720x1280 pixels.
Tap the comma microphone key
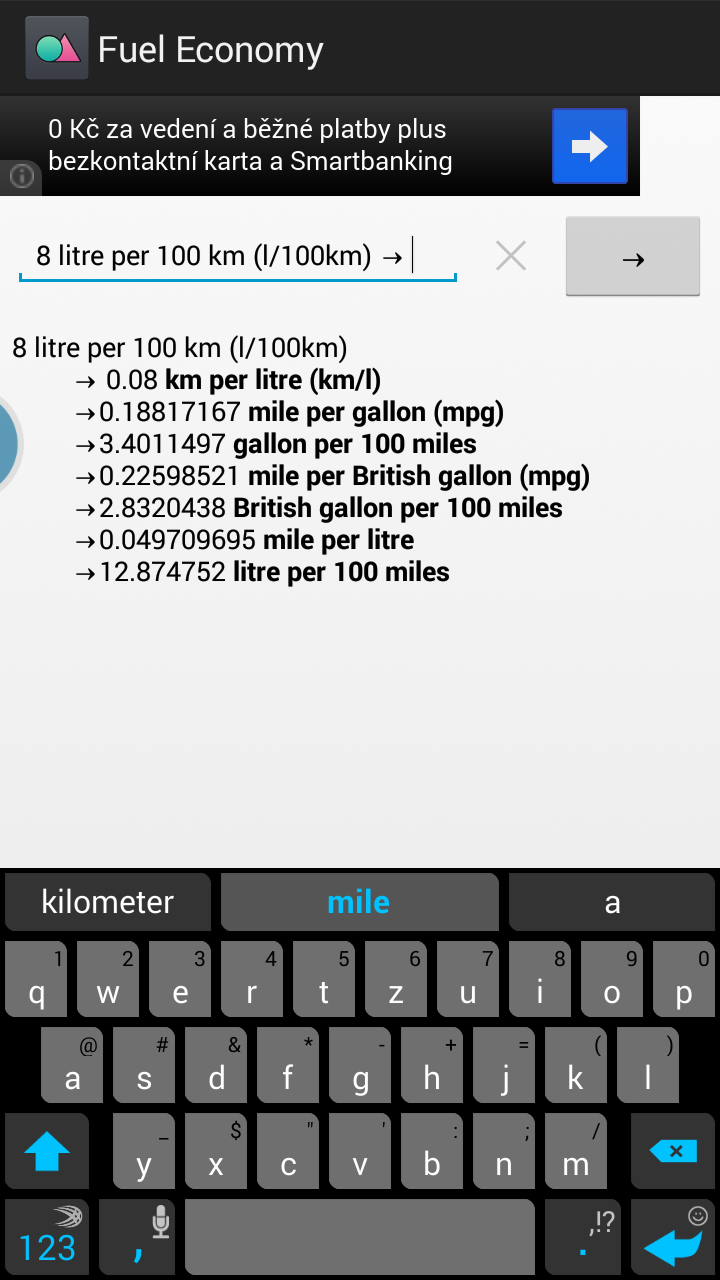point(137,1237)
